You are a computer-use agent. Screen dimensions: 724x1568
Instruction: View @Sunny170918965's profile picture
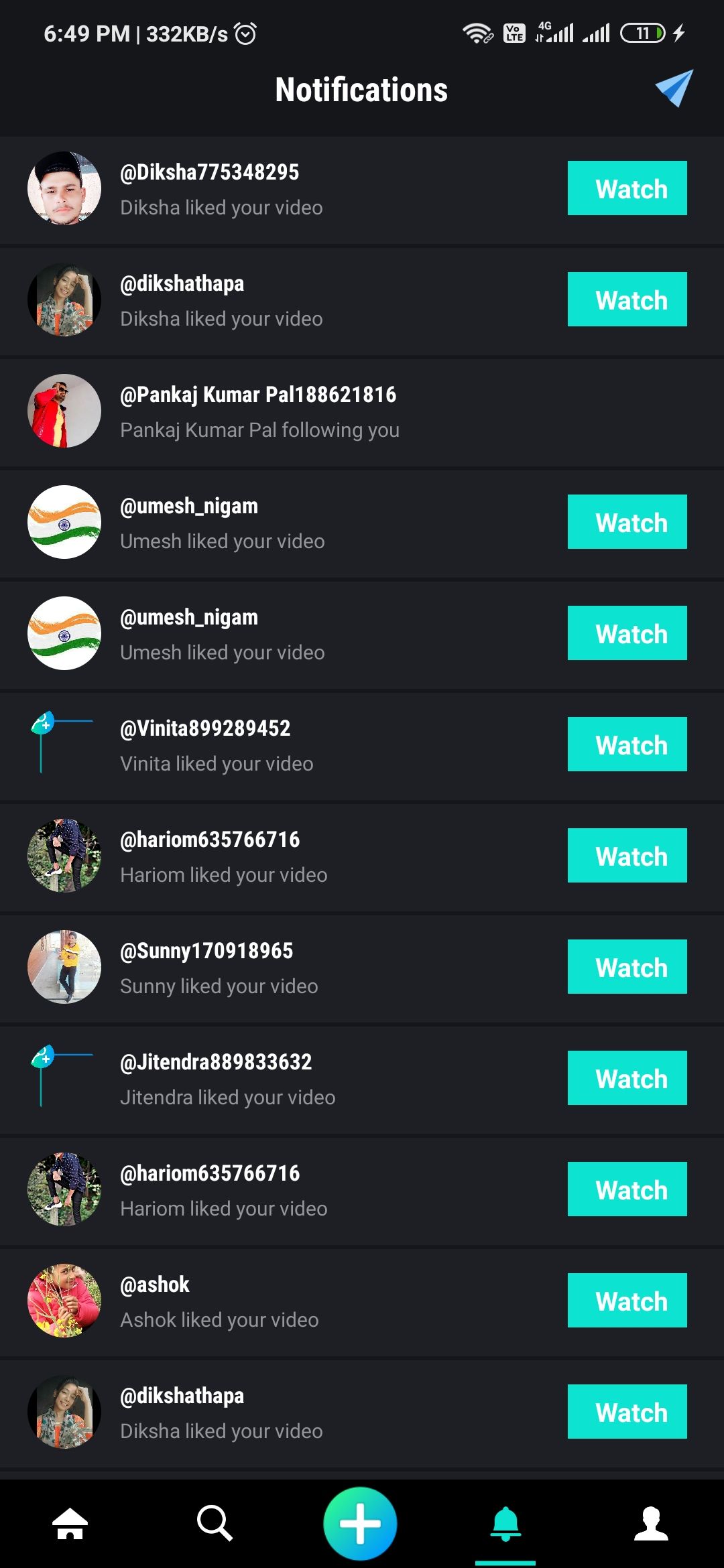point(64,967)
